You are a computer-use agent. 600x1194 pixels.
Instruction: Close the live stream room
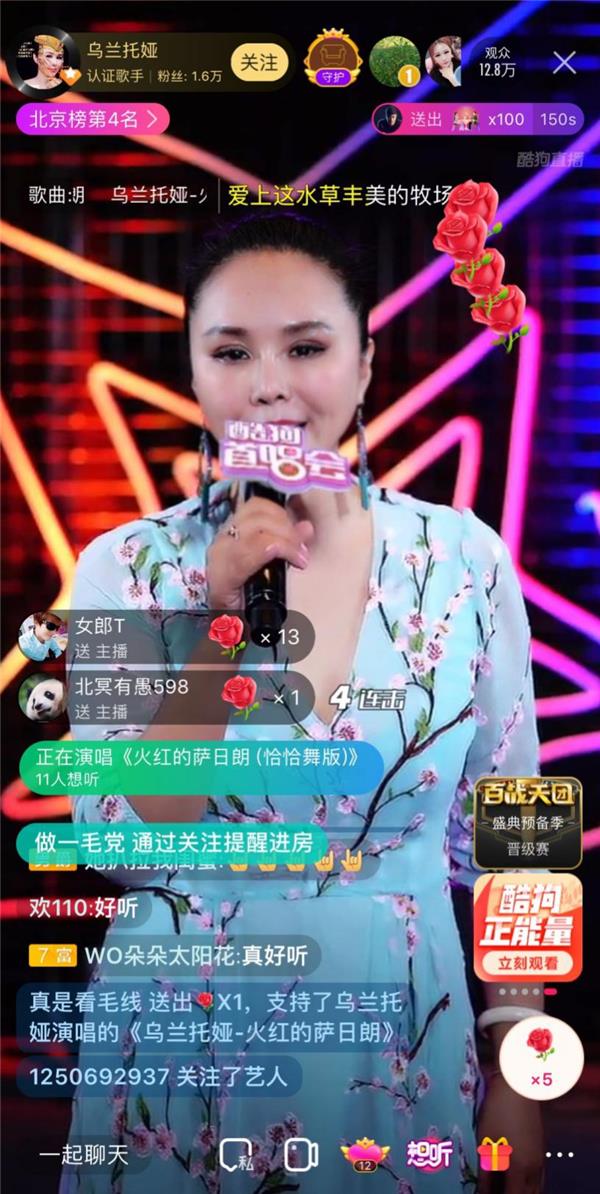[x=564, y=62]
